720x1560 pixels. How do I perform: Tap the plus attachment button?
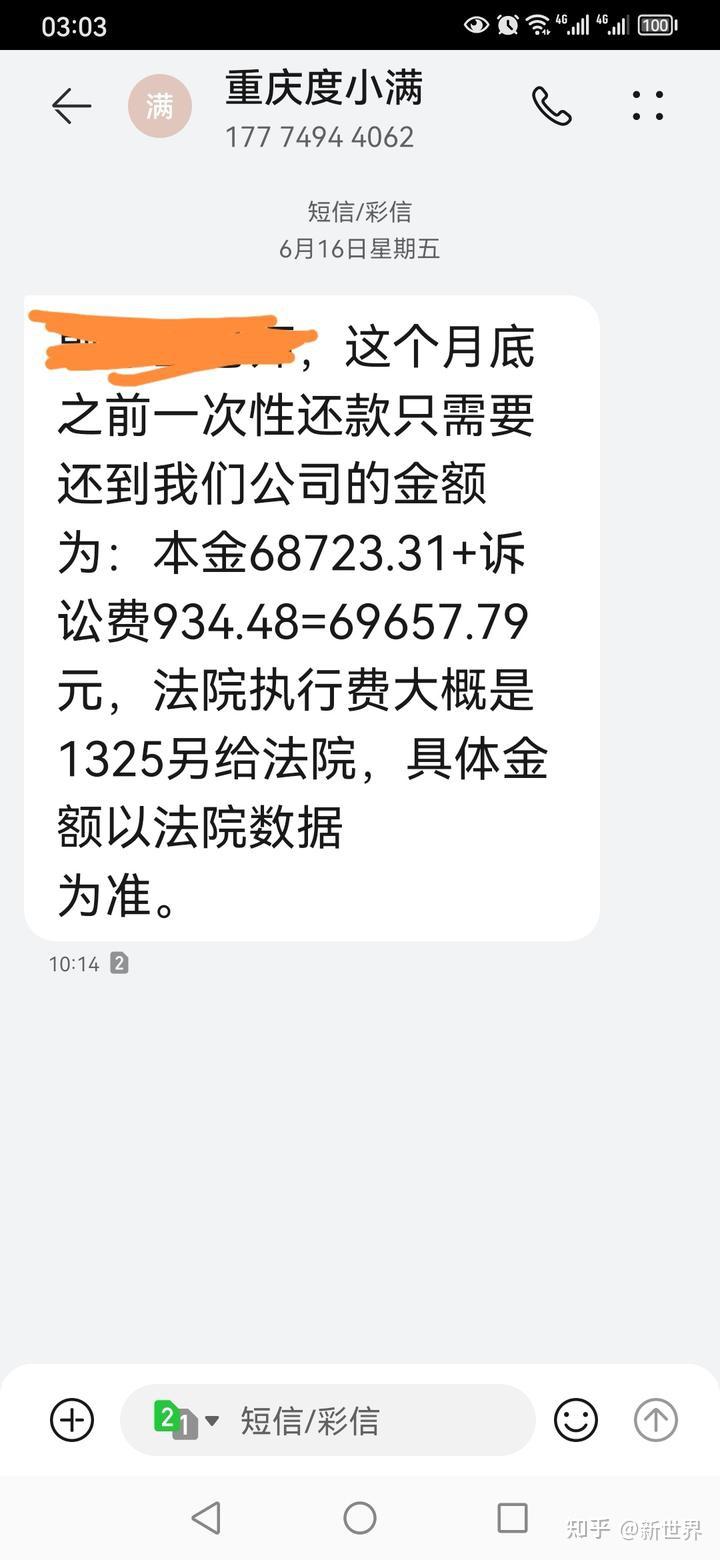pos(72,1420)
